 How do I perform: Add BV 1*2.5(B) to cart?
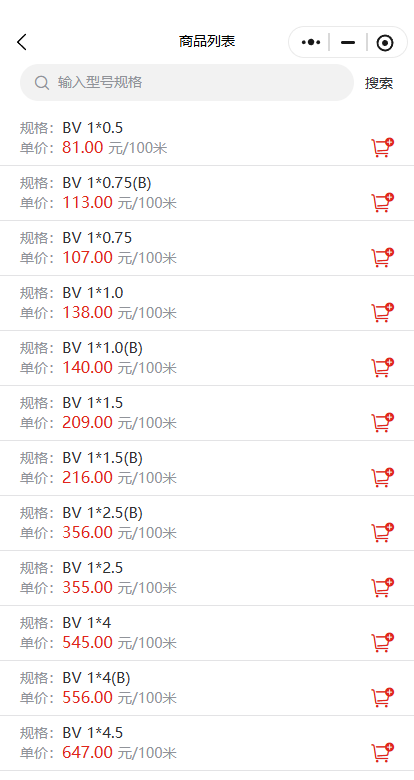click(x=383, y=532)
